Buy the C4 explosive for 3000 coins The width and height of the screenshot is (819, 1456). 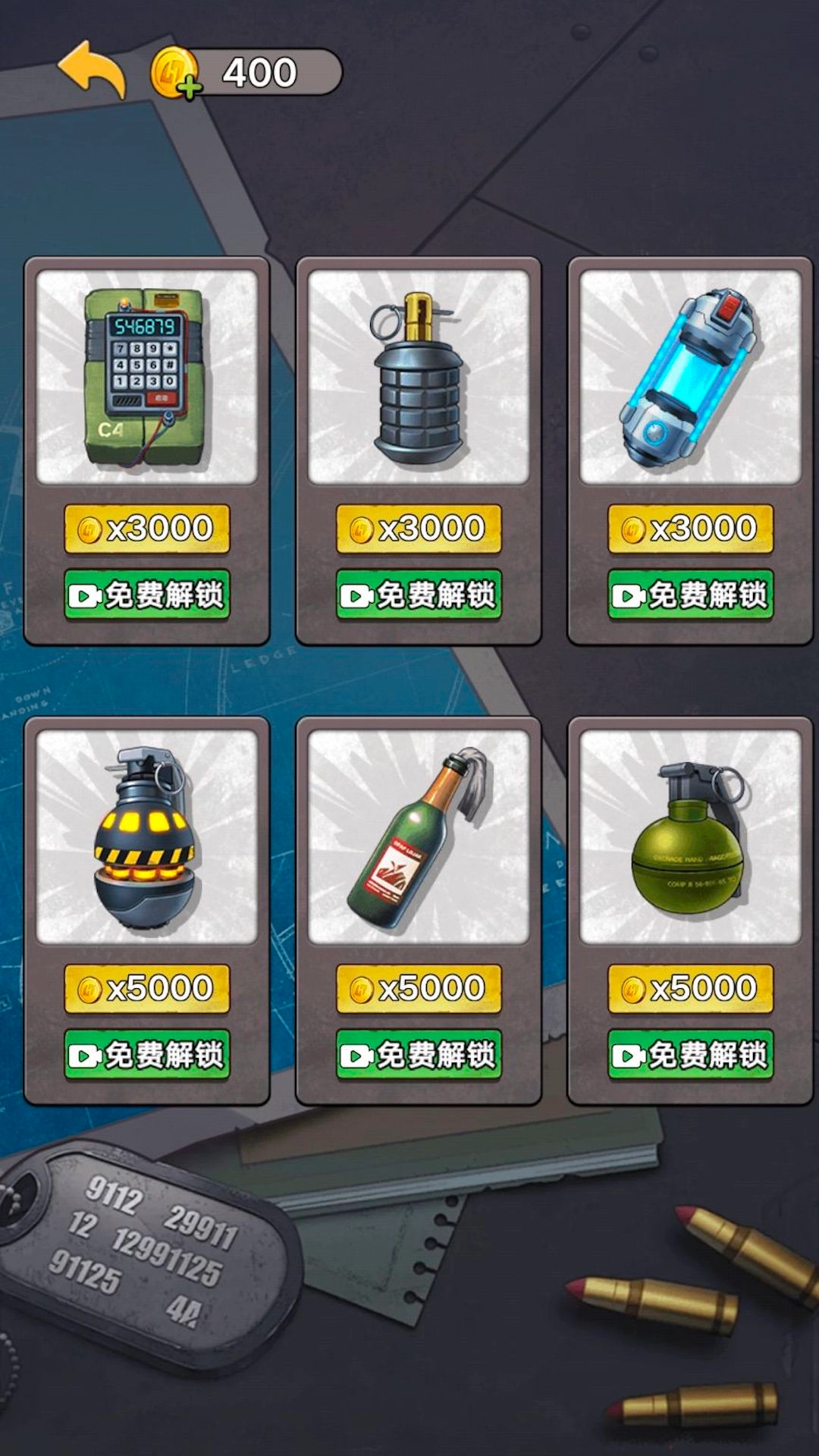(x=147, y=529)
